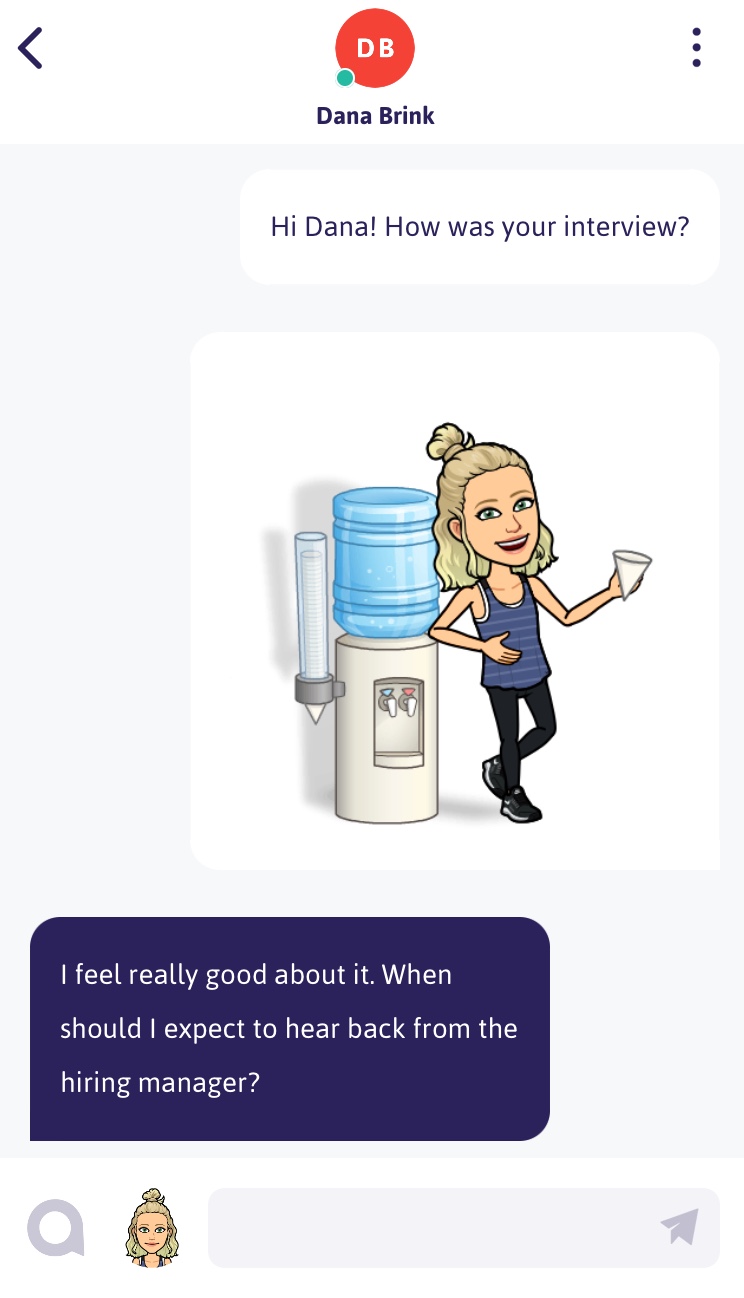The height and width of the screenshot is (1298, 744).
Task: Open the water cooler Bitmoji sticker
Action: click(x=455, y=600)
